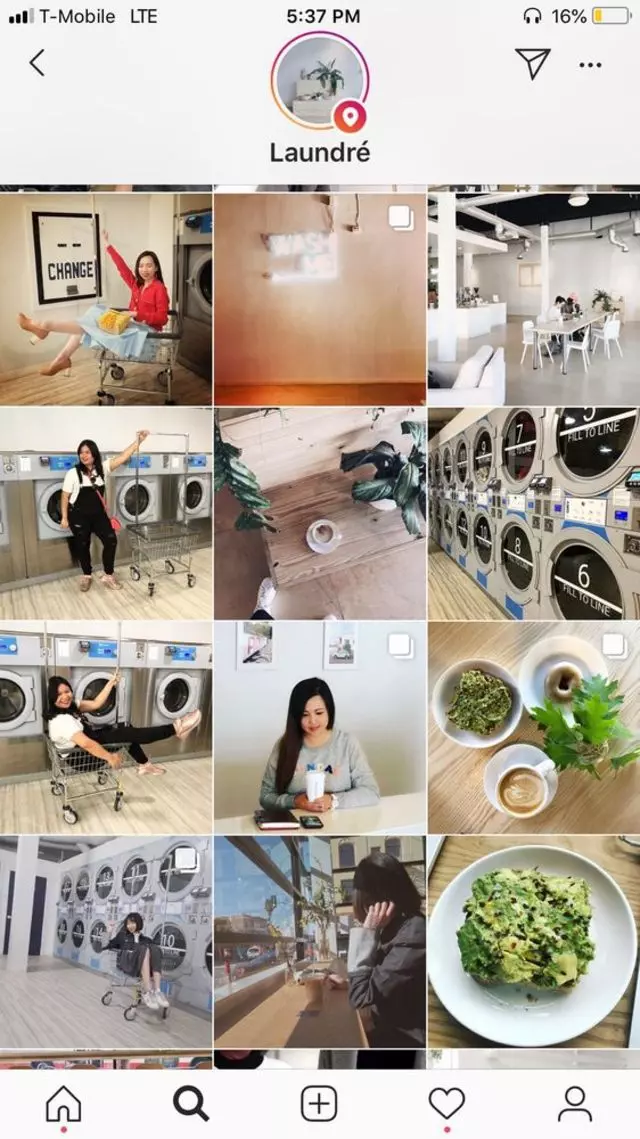Open post of woman in gray sweater
Screen dimensions: 640x1139
pyautogui.click(x=320, y=727)
